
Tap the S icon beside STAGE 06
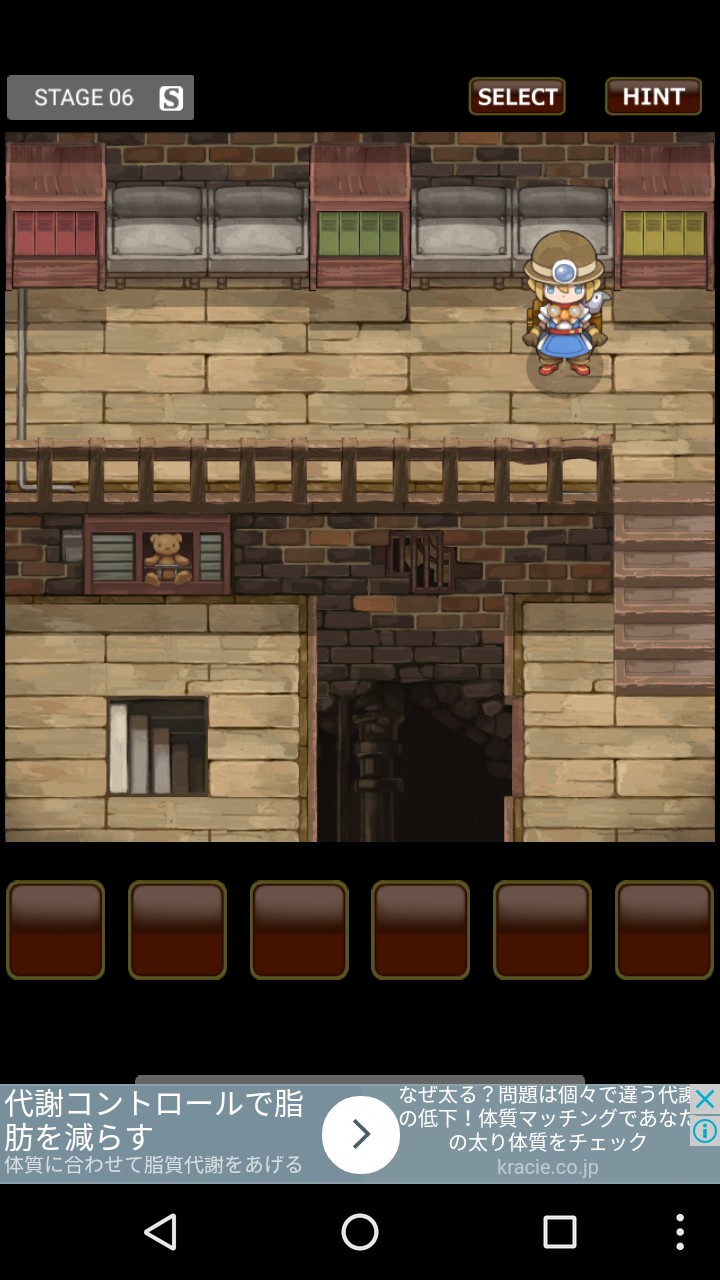[x=170, y=98]
